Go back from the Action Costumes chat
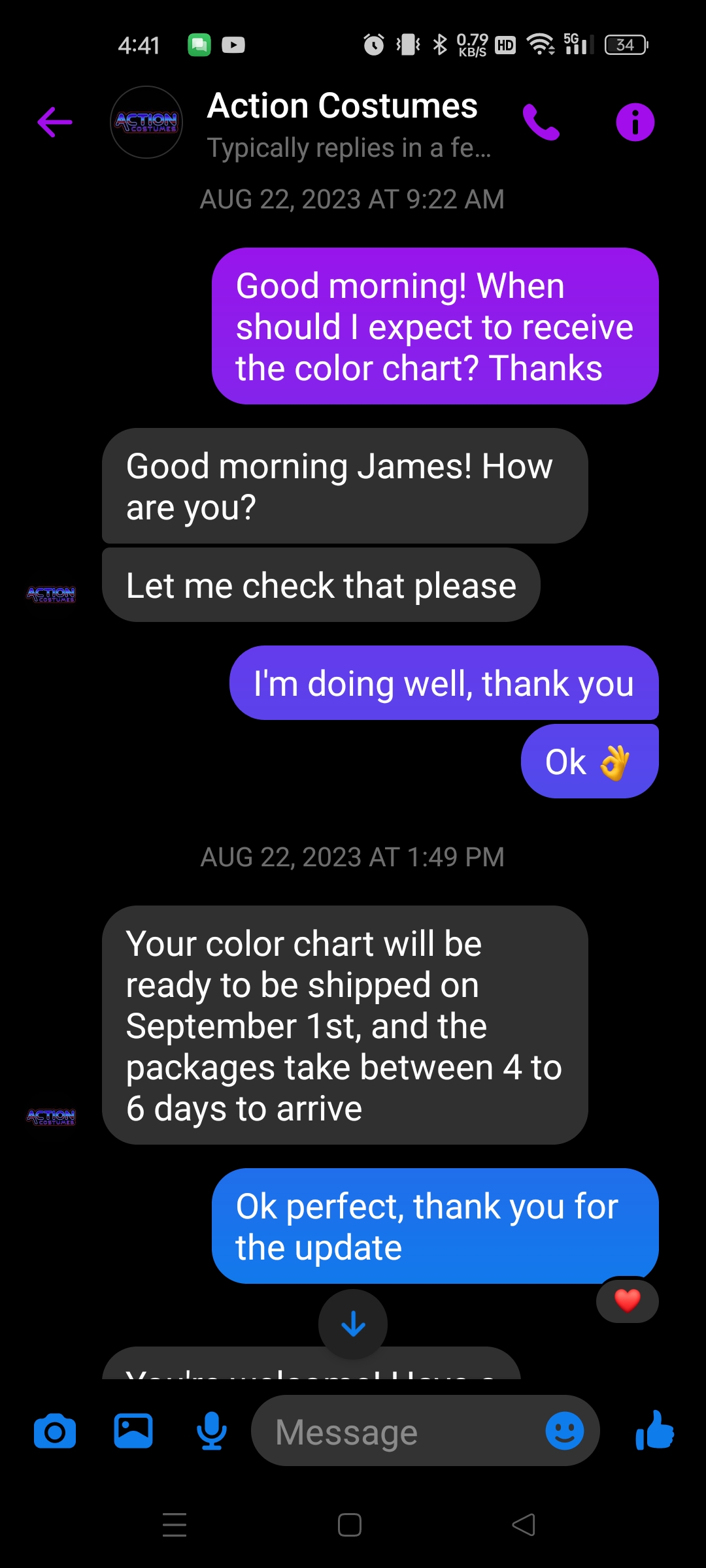Screen dimensions: 706x1568 pos(55,122)
